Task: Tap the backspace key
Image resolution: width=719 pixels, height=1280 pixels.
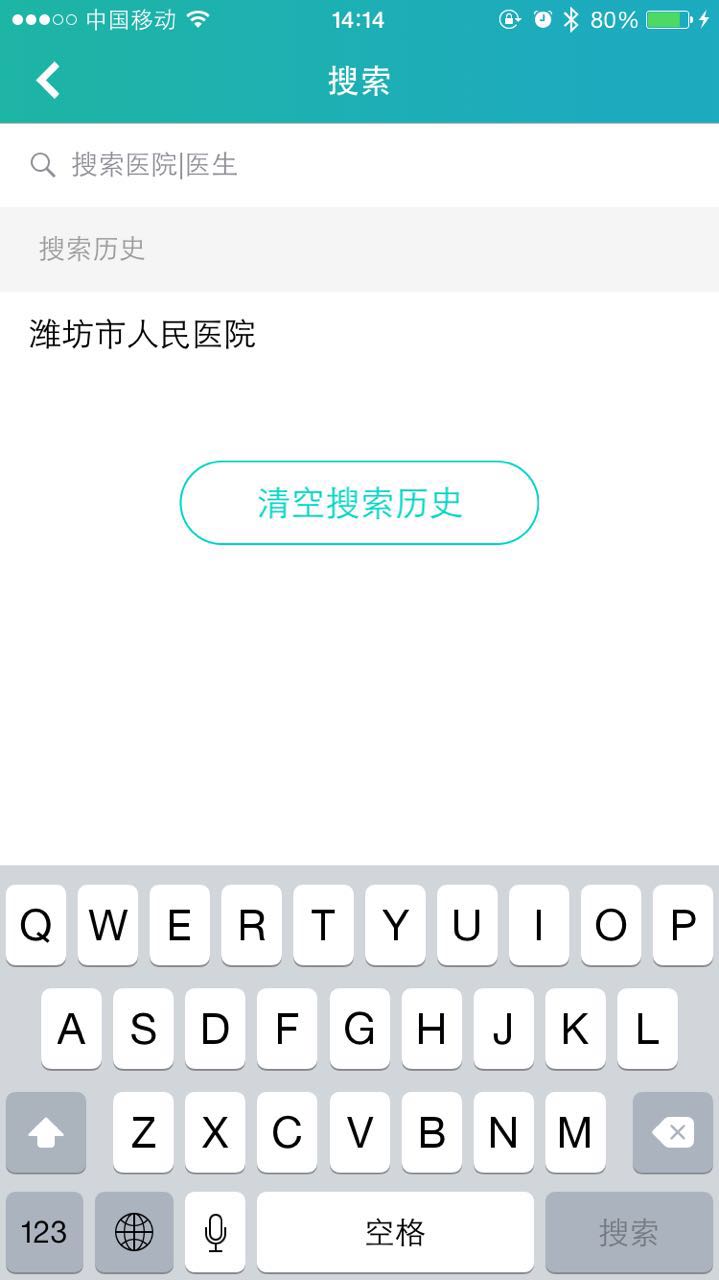Action: pos(672,1133)
